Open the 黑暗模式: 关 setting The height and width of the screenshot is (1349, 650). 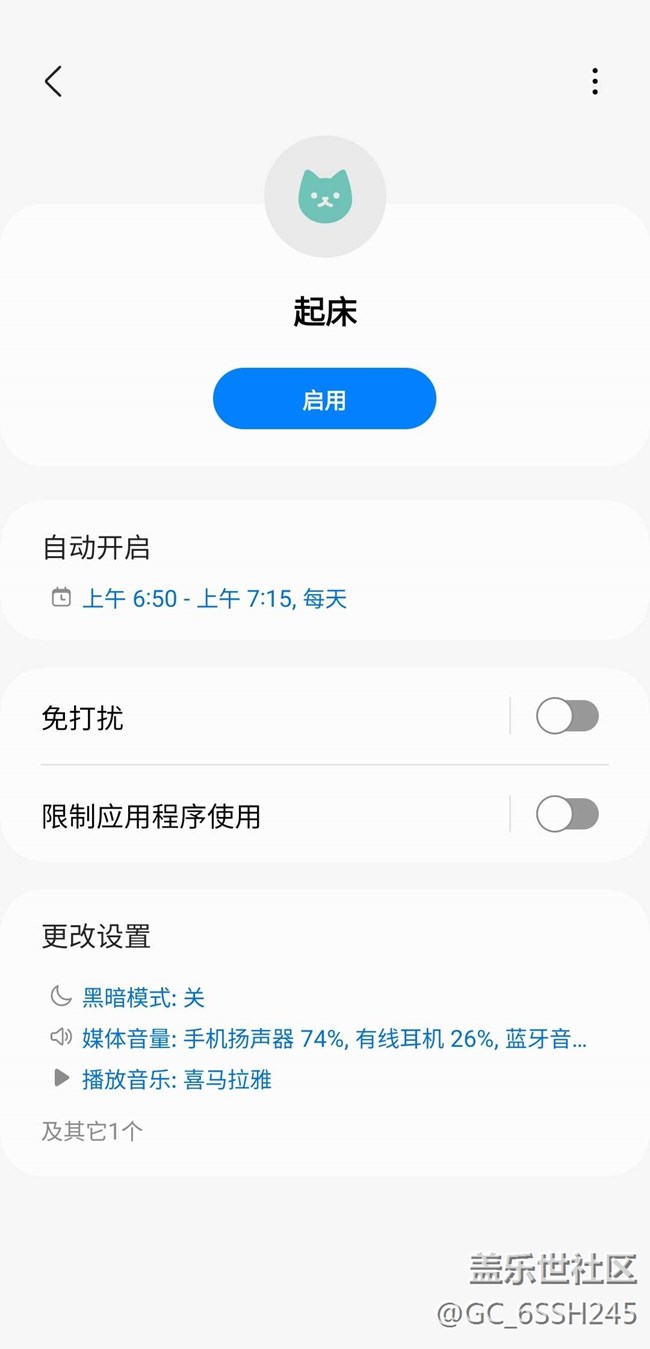143,997
